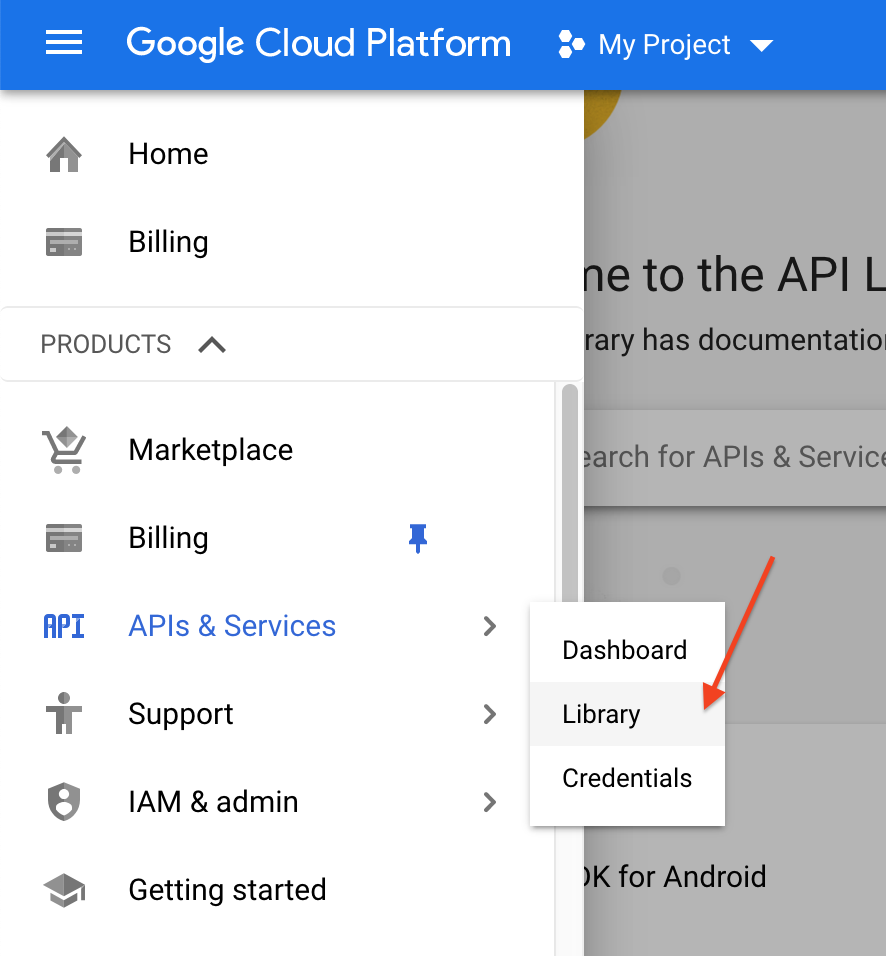Go to Home in the sidebar

pyautogui.click(x=168, y=154)
